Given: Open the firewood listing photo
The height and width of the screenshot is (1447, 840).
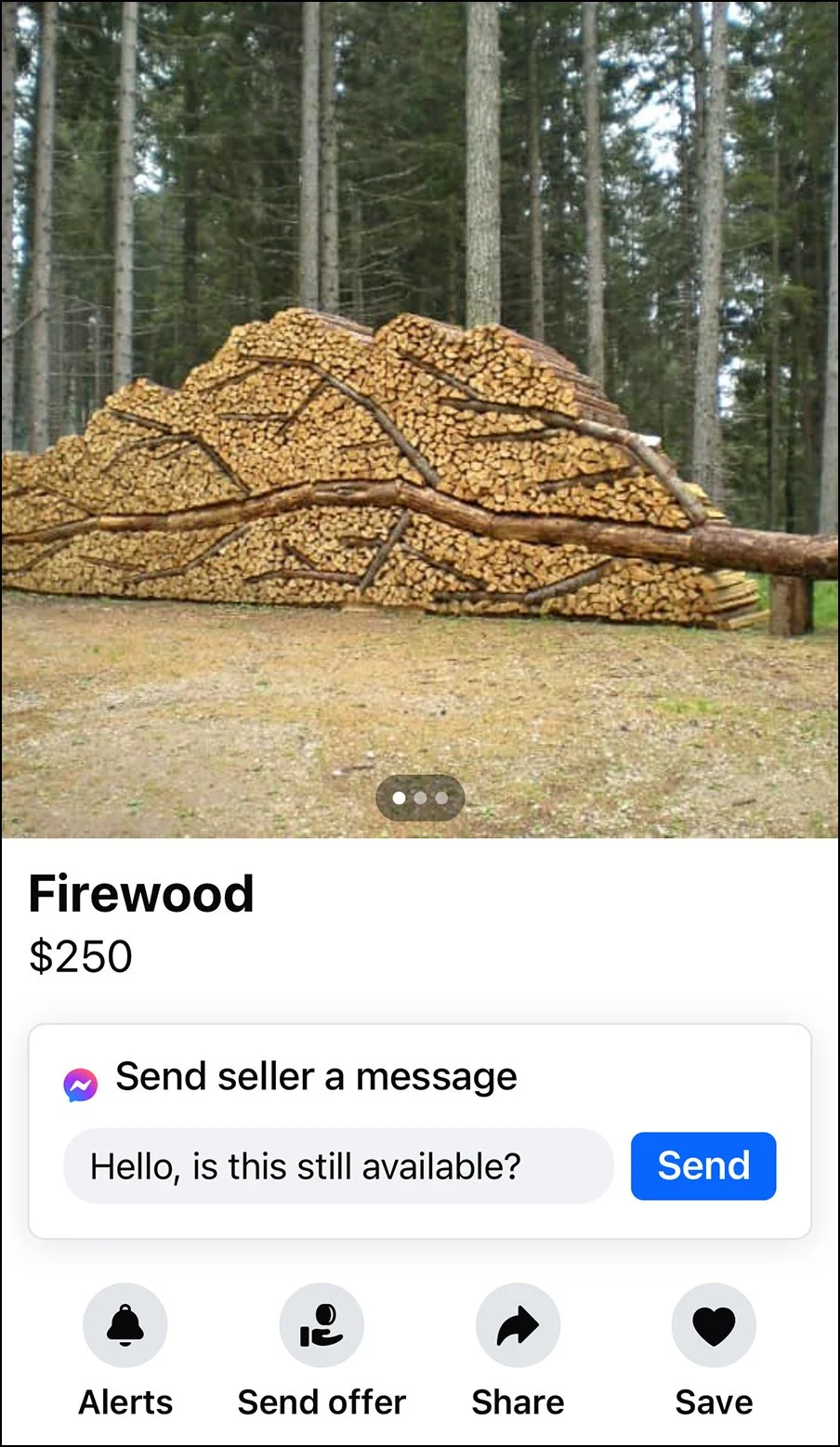Looking at the screenshot, I should click(420, 418).
